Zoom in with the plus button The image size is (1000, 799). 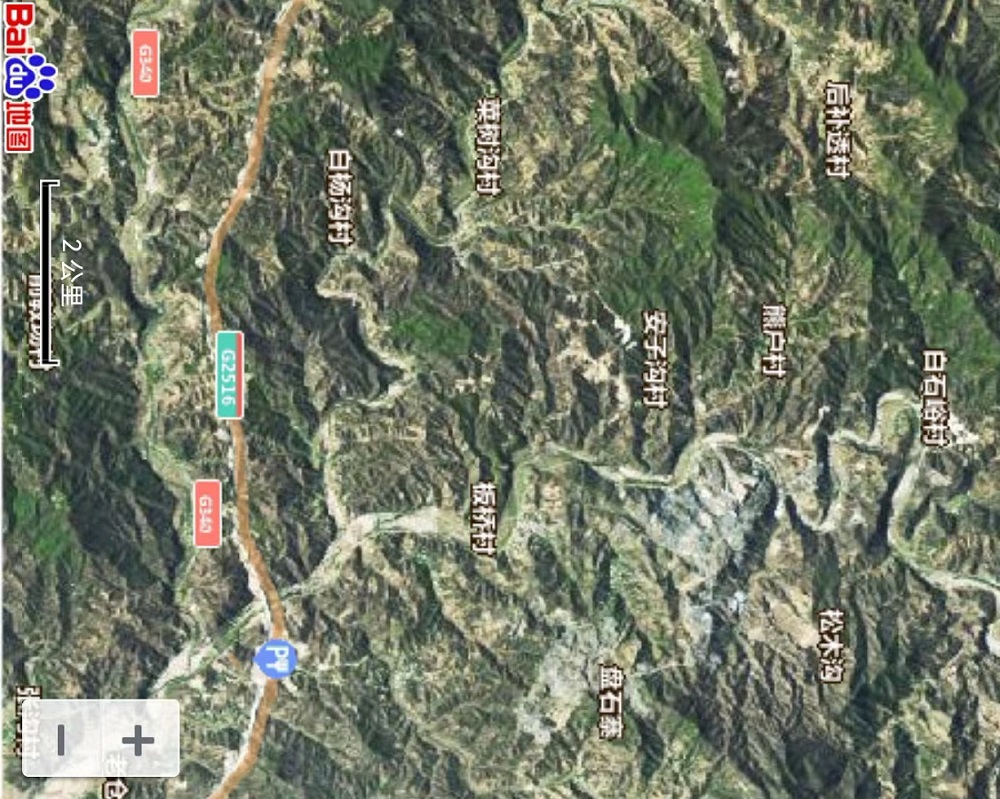click(138, 740)
